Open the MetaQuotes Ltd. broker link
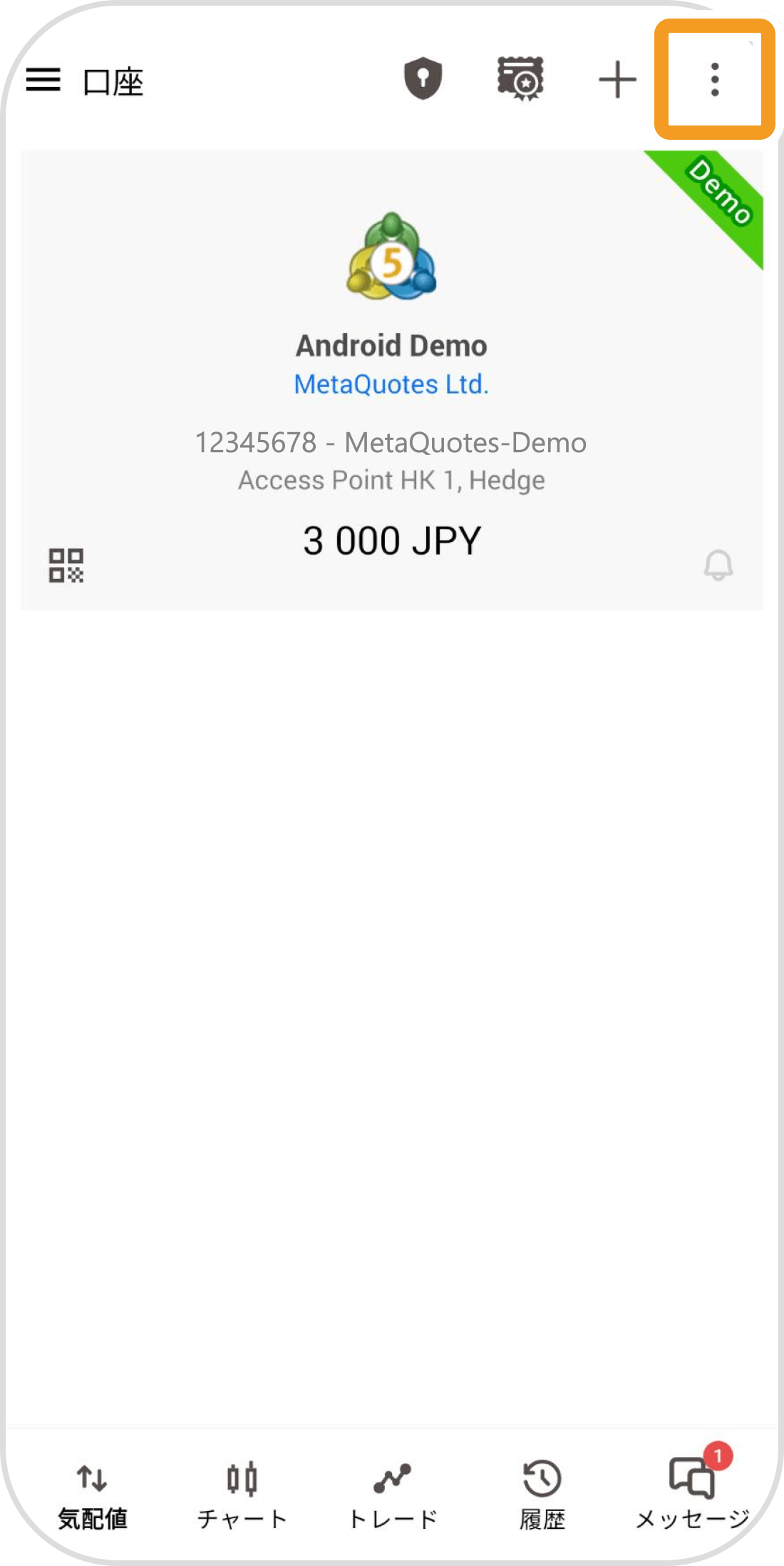 (391, 383)
